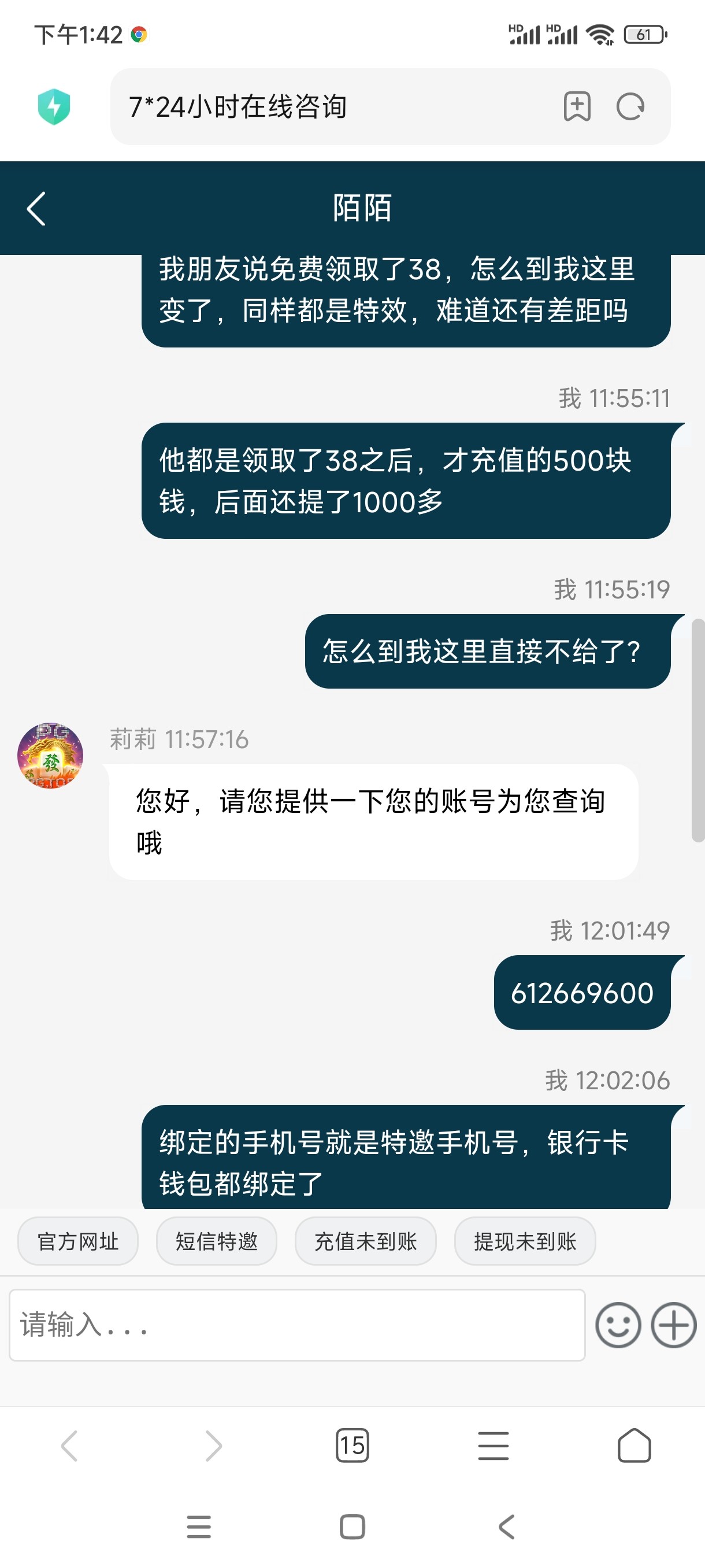The height and width of the screenshot is (1568, 705).
Task: Reload the page
Action: click(x=629, y=107)
